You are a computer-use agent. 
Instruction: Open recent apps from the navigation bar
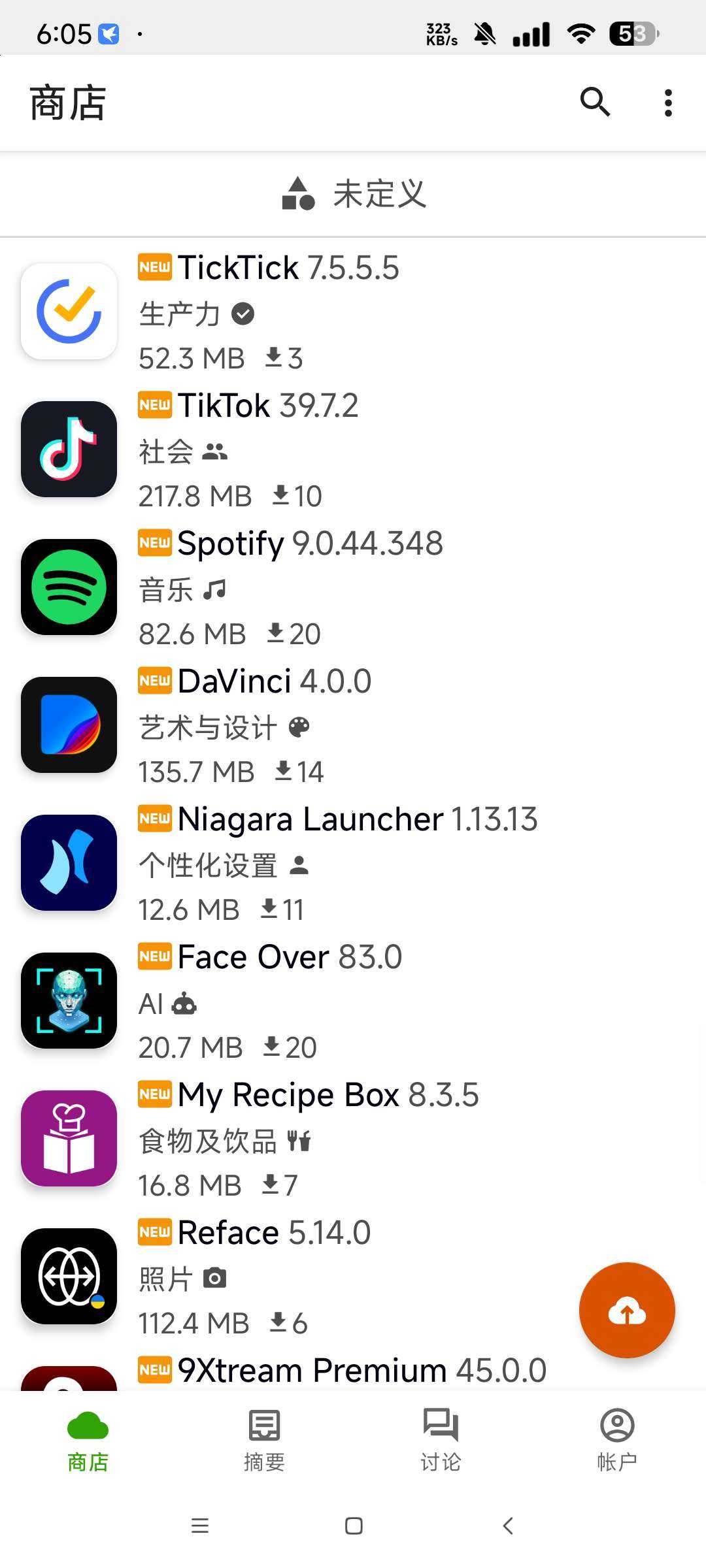(199, 1526)
